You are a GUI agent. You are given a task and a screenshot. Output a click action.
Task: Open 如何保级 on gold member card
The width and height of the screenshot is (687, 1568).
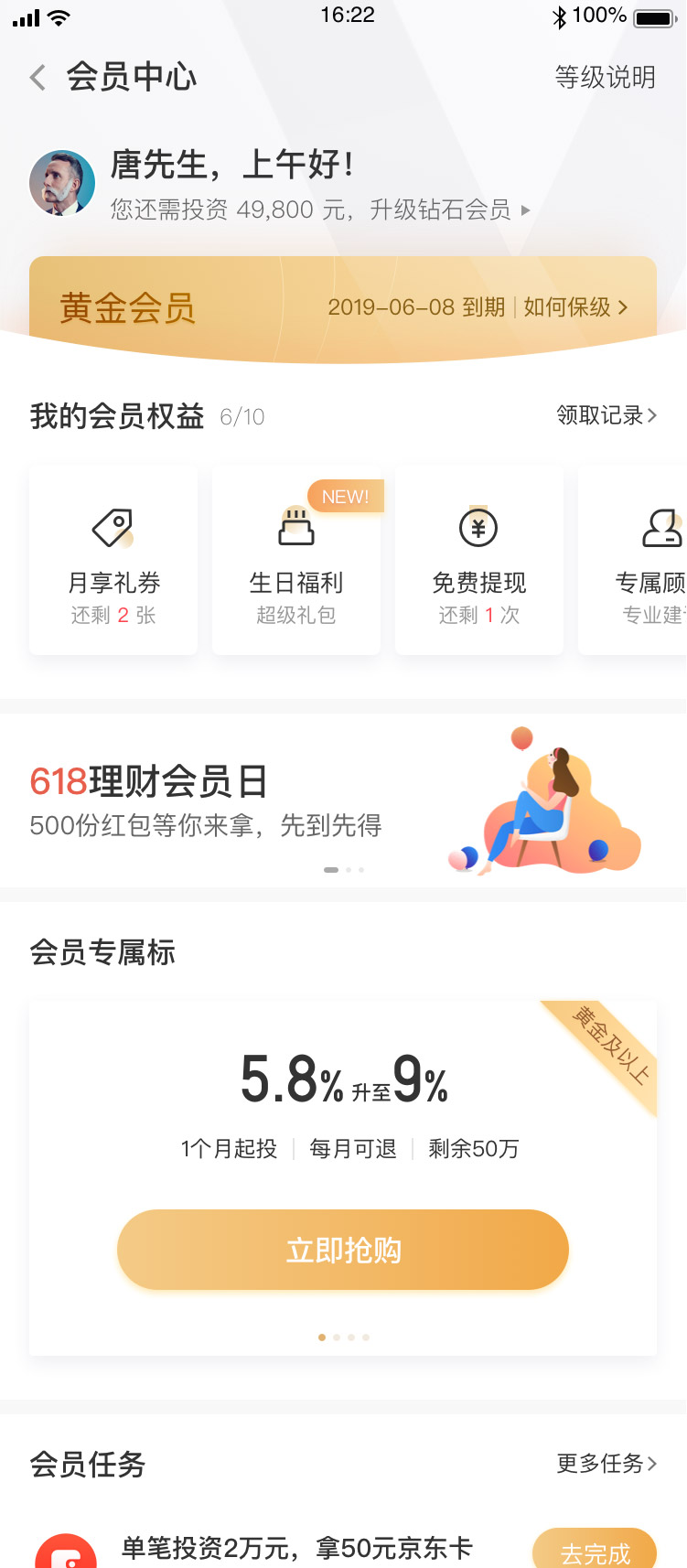[575, 307]
